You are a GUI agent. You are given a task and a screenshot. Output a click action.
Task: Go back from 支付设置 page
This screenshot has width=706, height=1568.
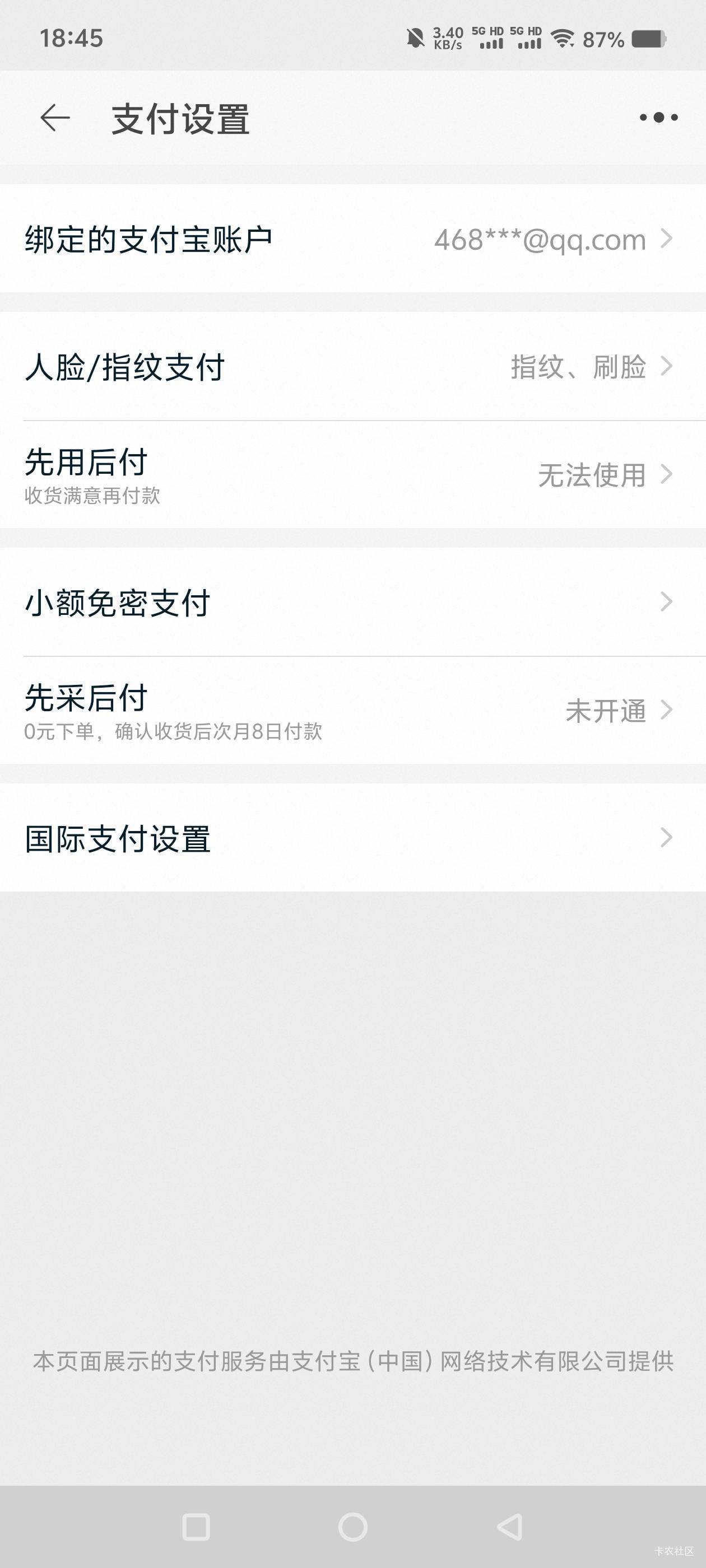(x=55, y=118)
